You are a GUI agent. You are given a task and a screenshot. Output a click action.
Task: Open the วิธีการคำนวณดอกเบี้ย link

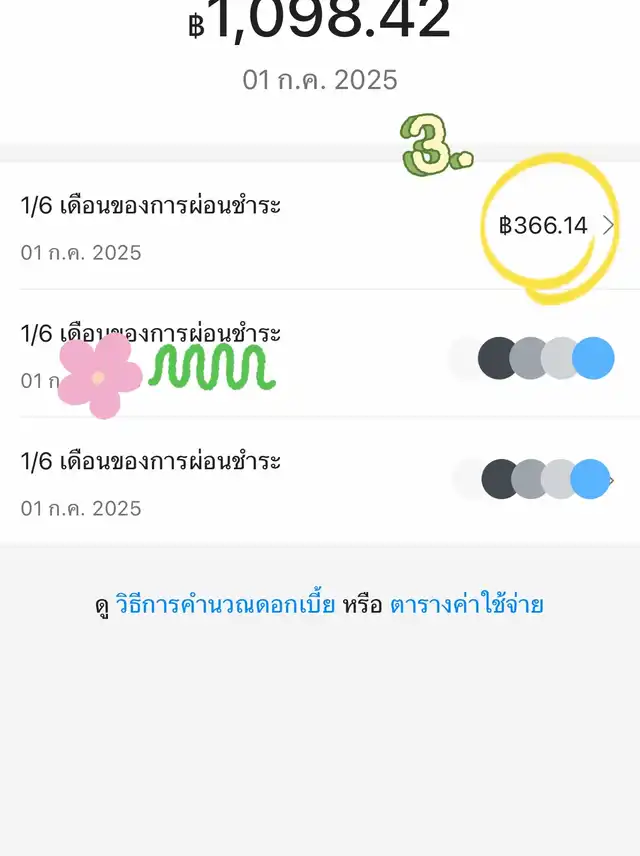(225, 605)
